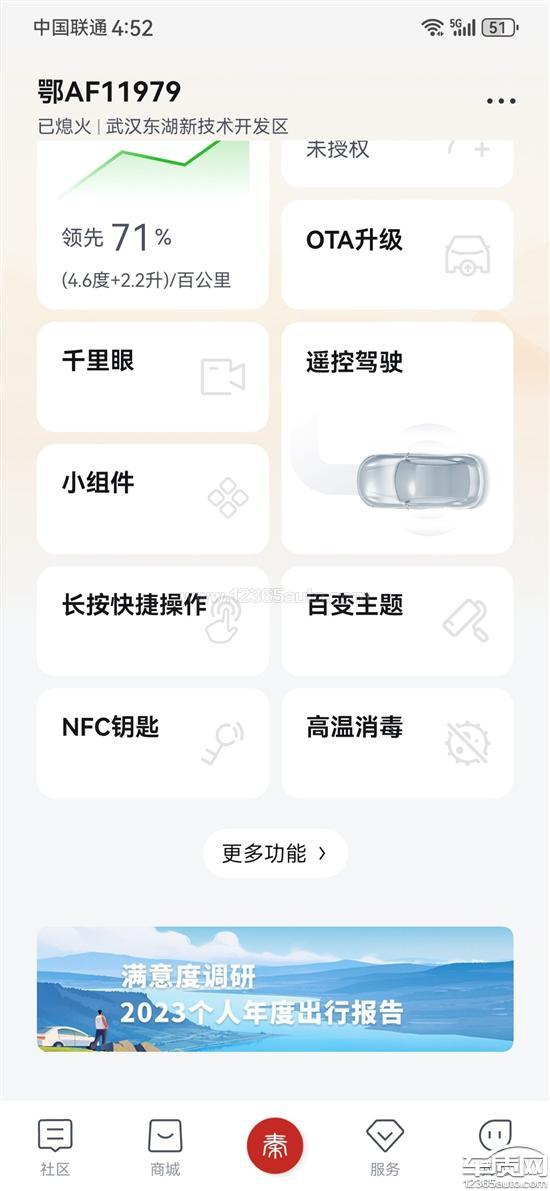Open the NFC钥匙 card
This screenshot has height=1191, width=550.
[153, 744]
